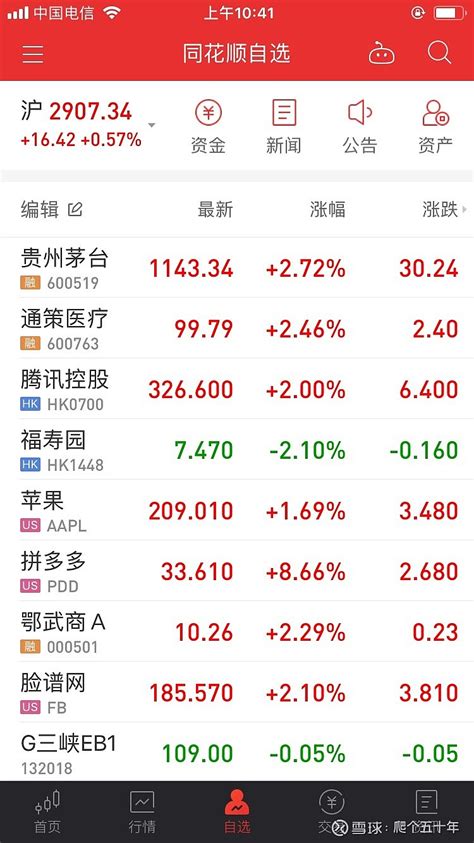
Task: Open 腾讯控股 stock details
Action: click(237, 389)
